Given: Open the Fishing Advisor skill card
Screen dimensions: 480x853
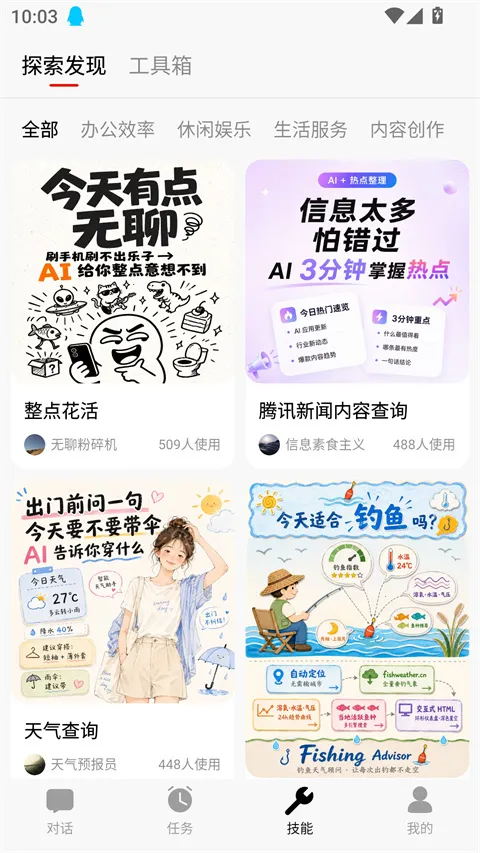Looking at the screenshot, I should click(357, 629).
